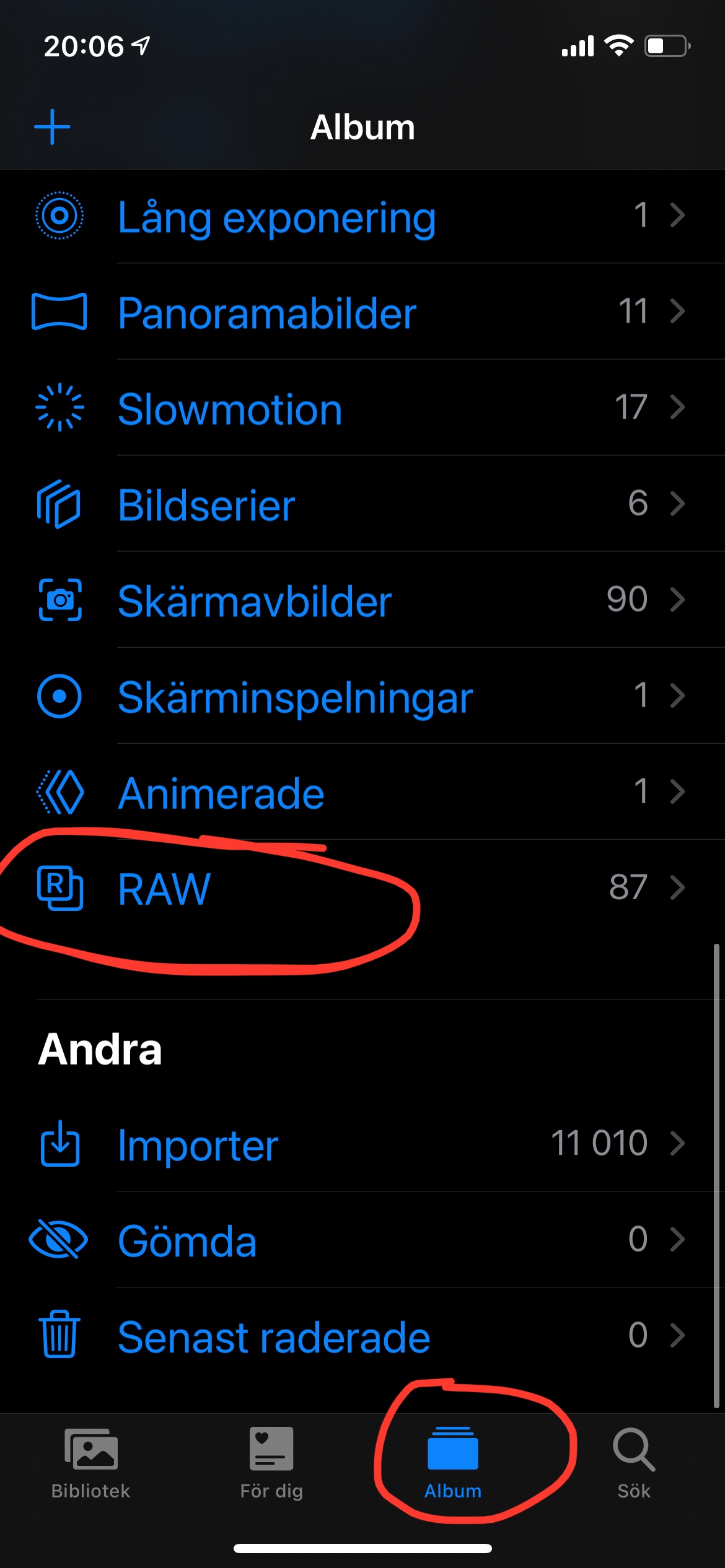Select the Album tab
This screenshot has width=725, height=1568.
click(x=453, y=1464)
